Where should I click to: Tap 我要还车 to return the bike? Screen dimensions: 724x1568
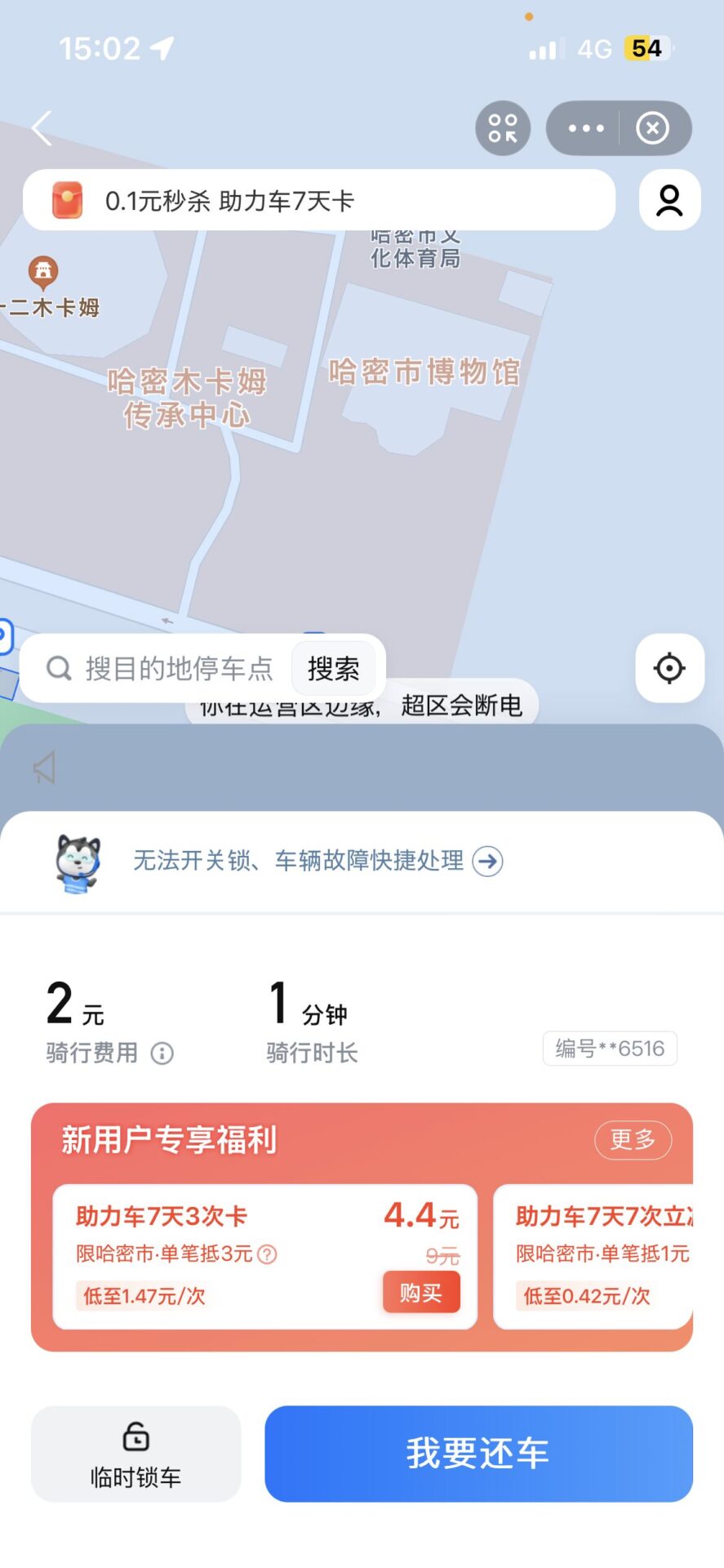(478, 1454)
